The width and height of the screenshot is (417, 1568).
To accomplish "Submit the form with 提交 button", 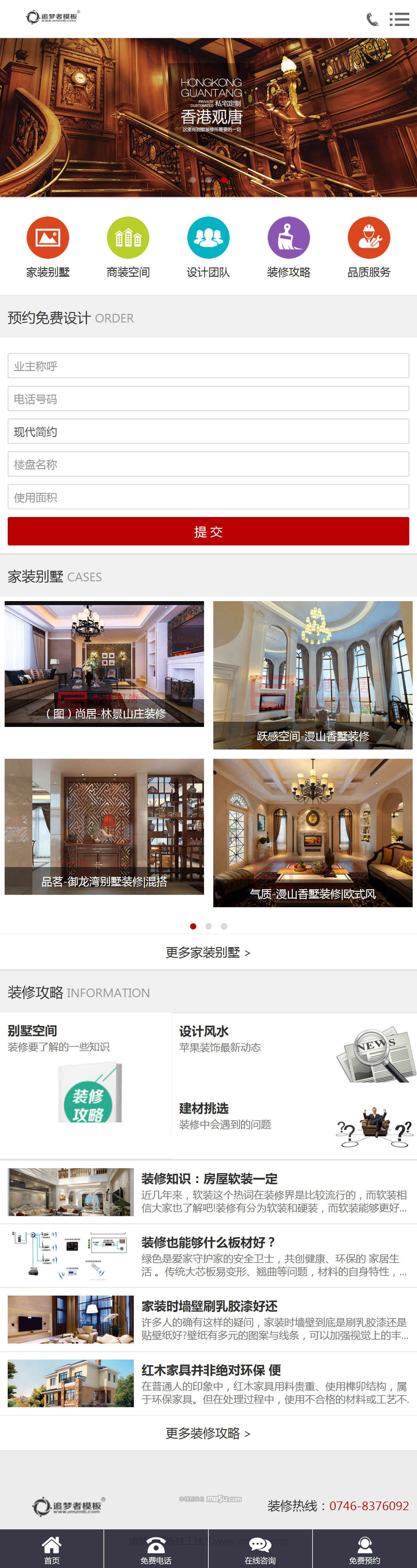I will click(x=208, y=532).
